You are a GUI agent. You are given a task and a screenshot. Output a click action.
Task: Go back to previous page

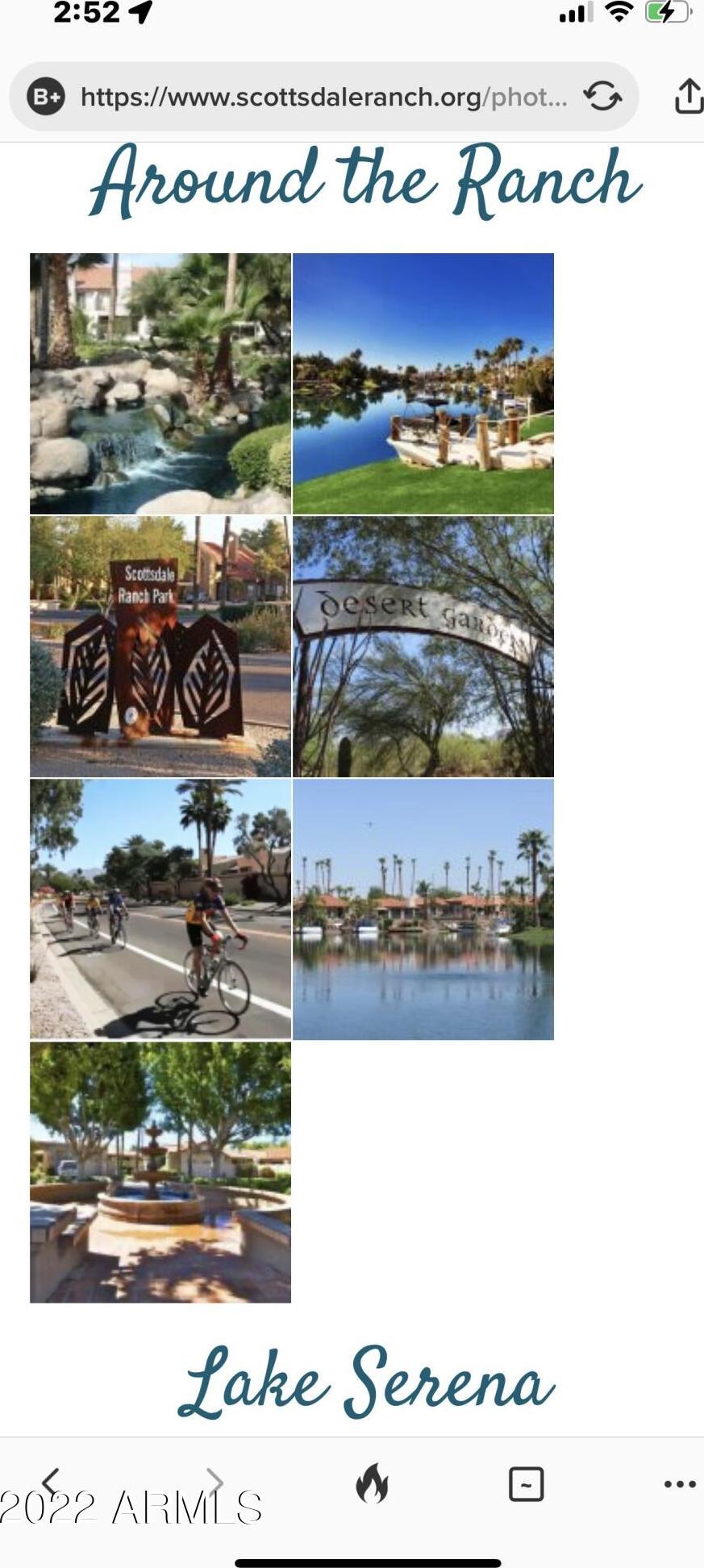[51, 1482]
